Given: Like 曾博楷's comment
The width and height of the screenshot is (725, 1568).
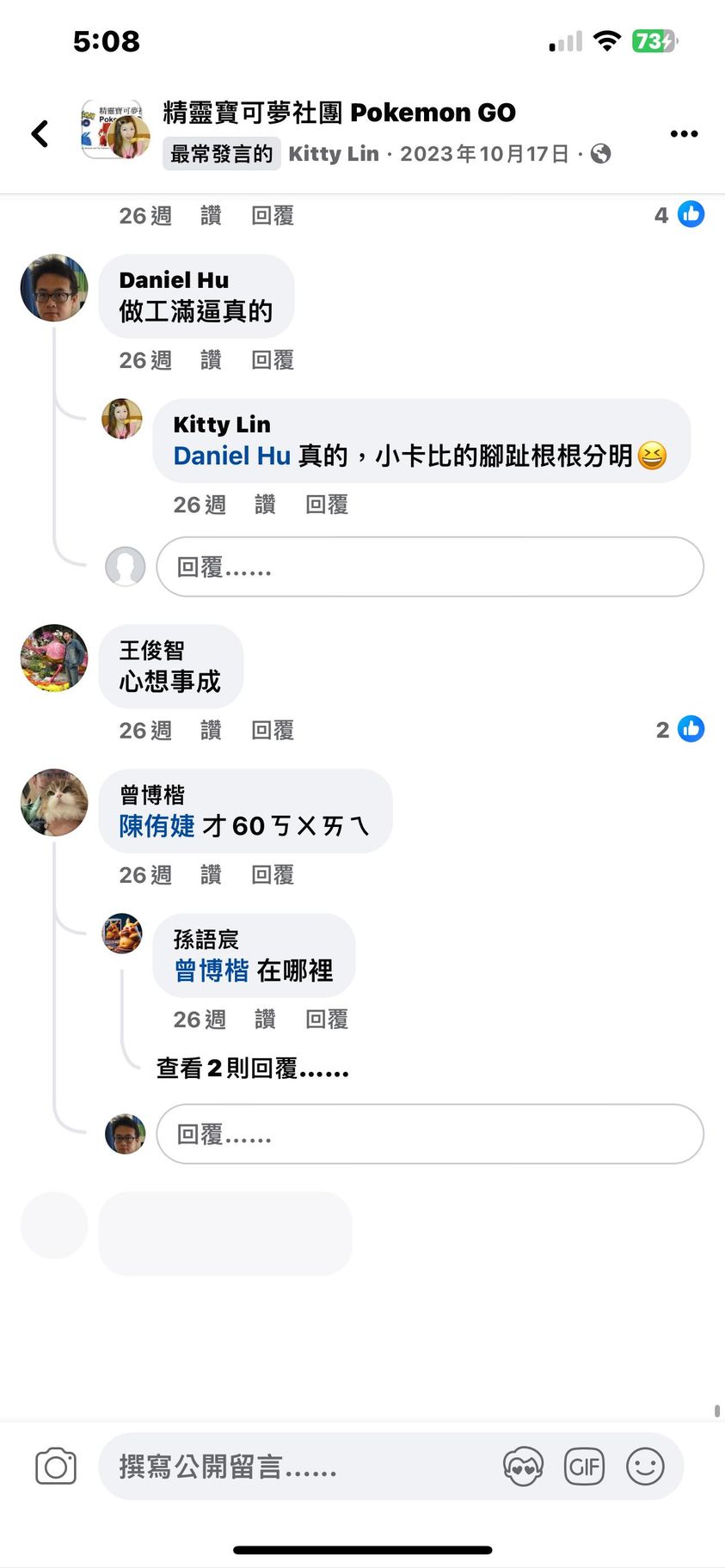Looking at the screenshot, I should 211,874.
